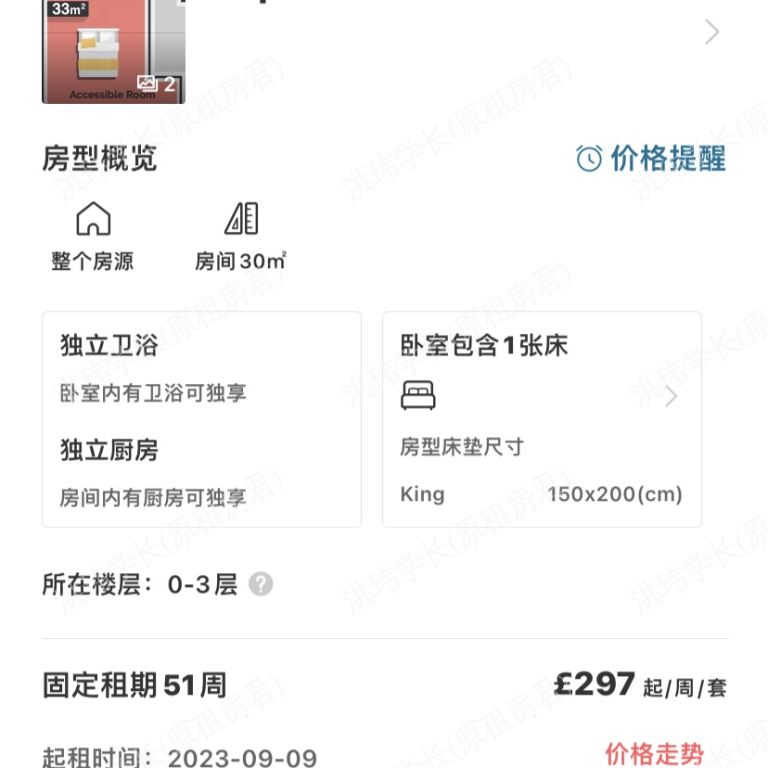Open the room floor plan thumbnail
The height and width of the screenshot is (768, 768).
(113, 50)
